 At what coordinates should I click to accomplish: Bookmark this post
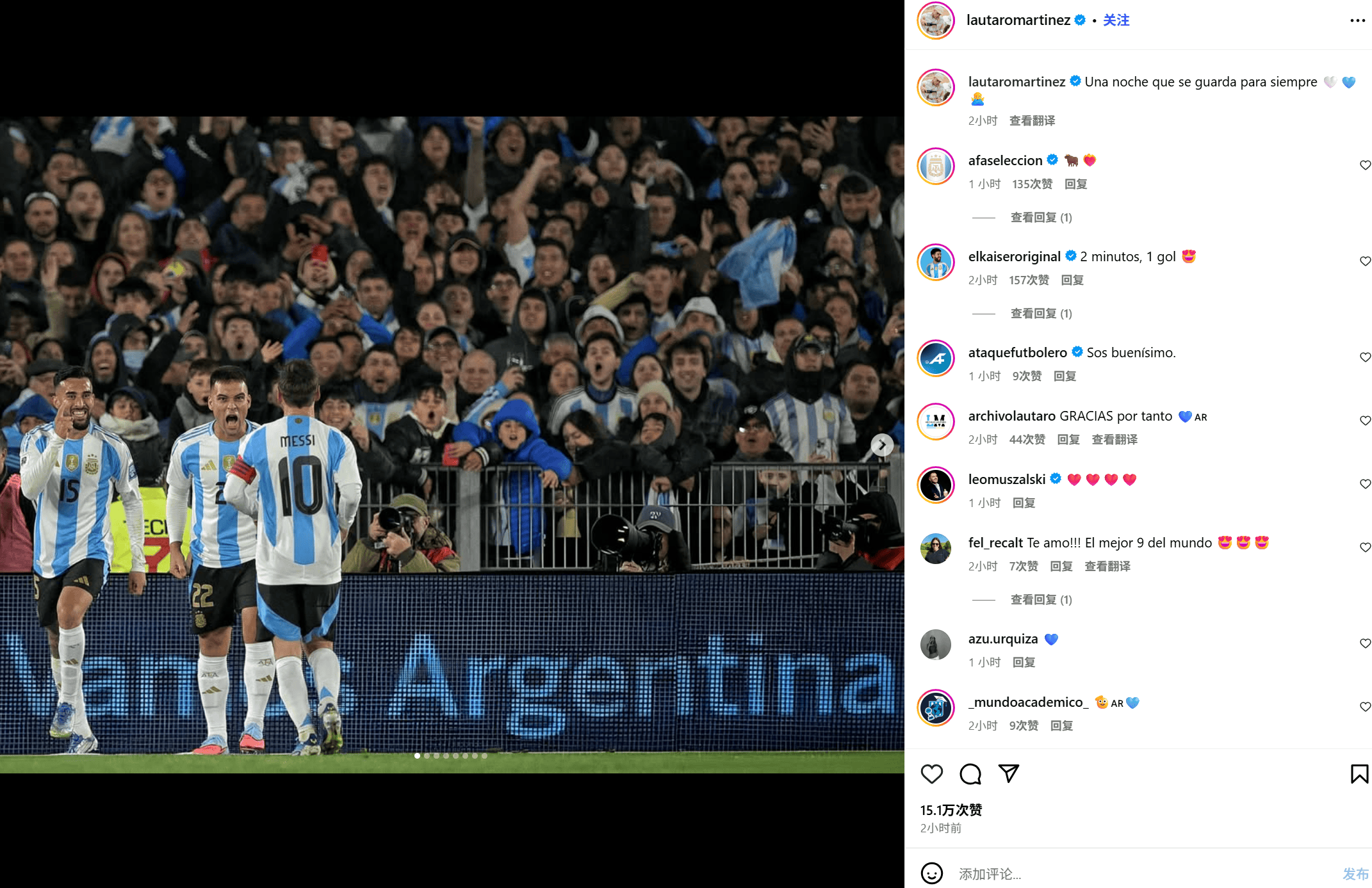(1359, 774)
